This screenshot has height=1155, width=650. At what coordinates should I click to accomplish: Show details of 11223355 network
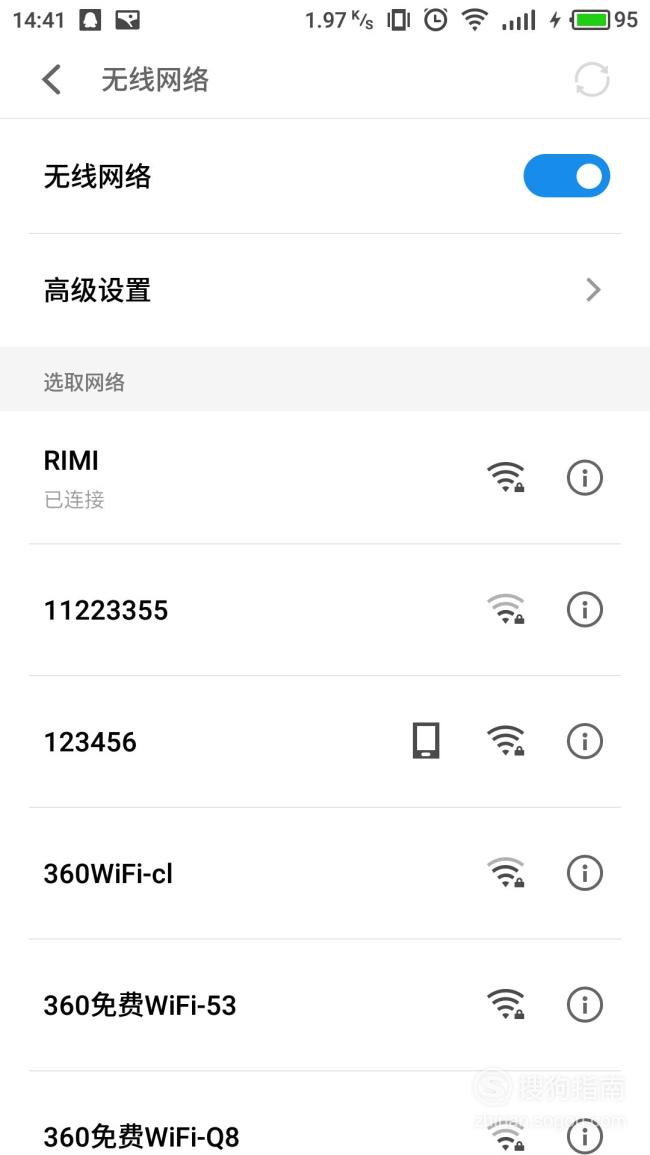point(584,610)
